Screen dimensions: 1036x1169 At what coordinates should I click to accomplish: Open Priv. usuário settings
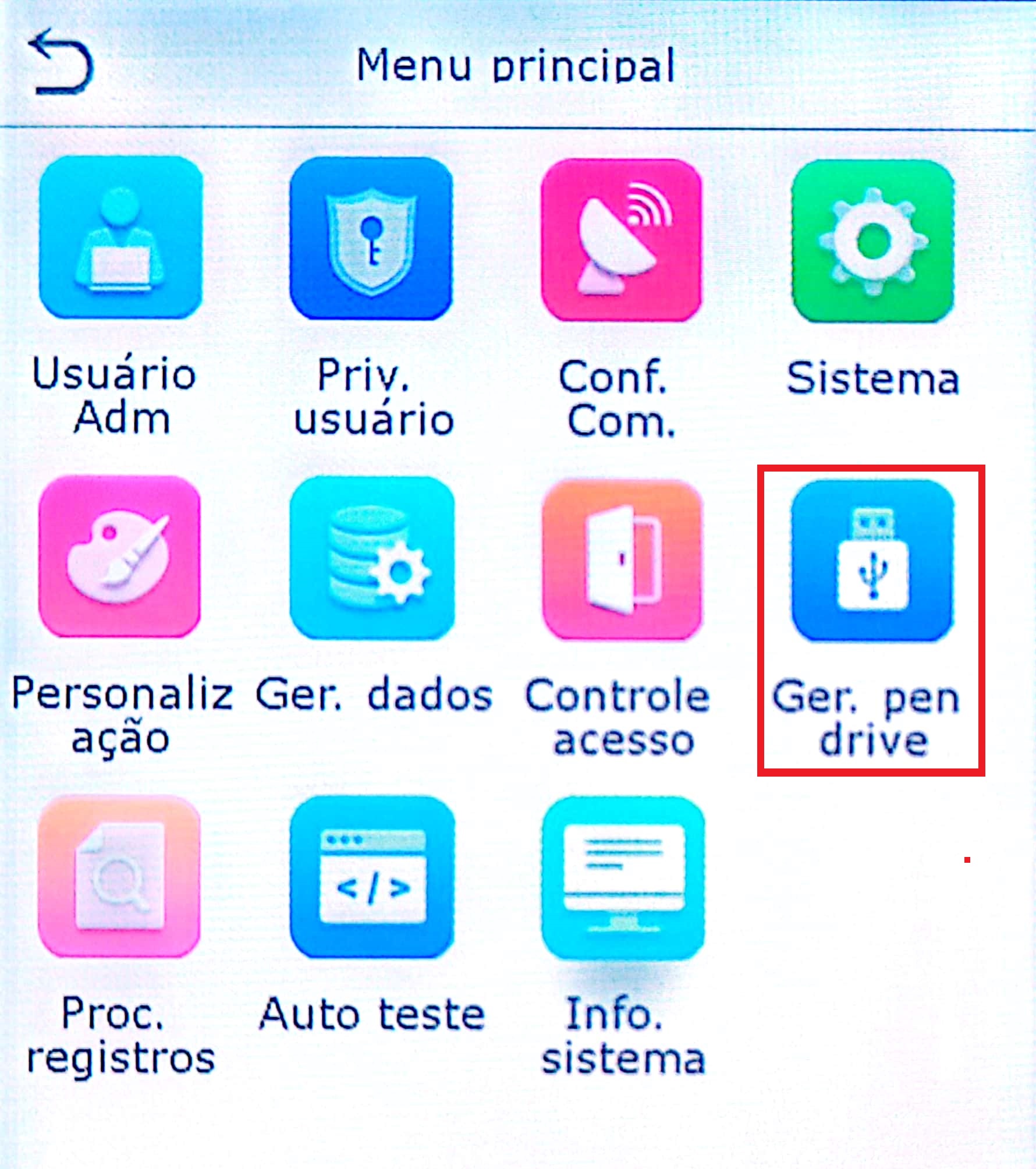(371, 239)
